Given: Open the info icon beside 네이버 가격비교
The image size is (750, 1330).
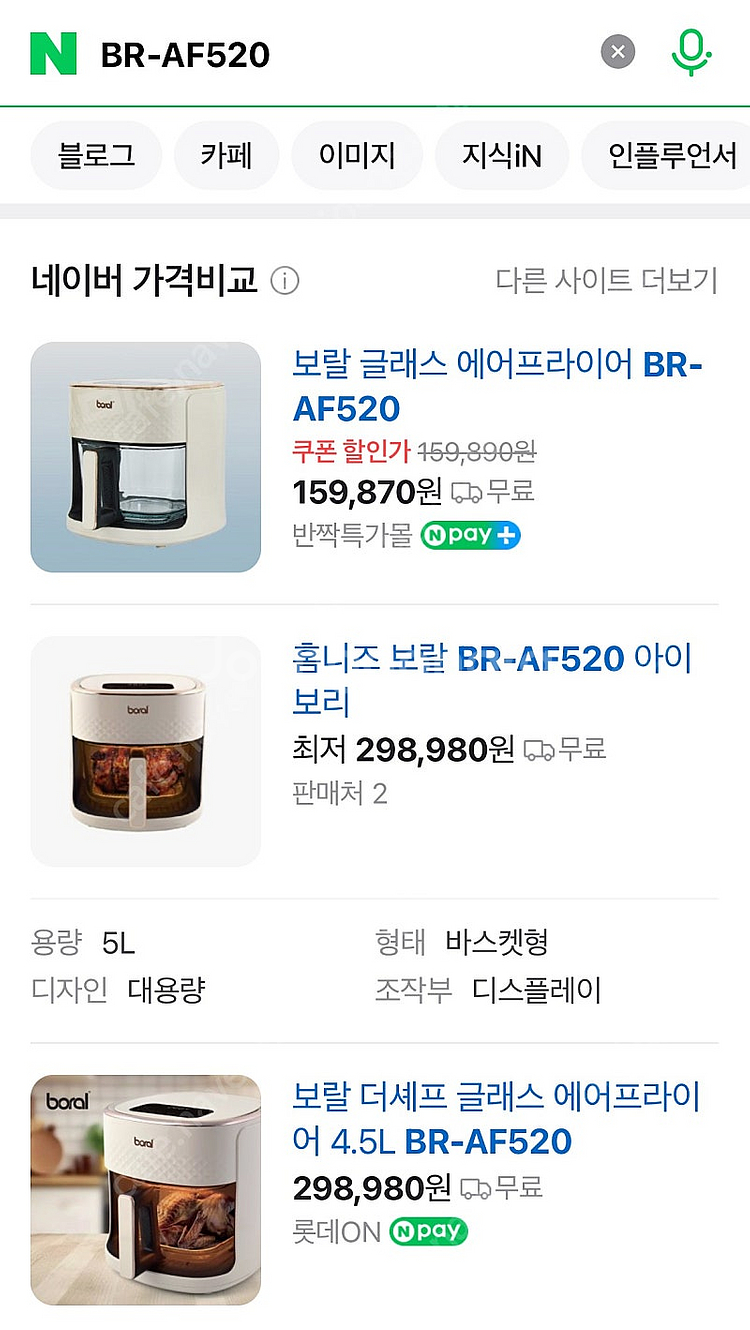Looking at the screenshot, I should click(285, 281).
